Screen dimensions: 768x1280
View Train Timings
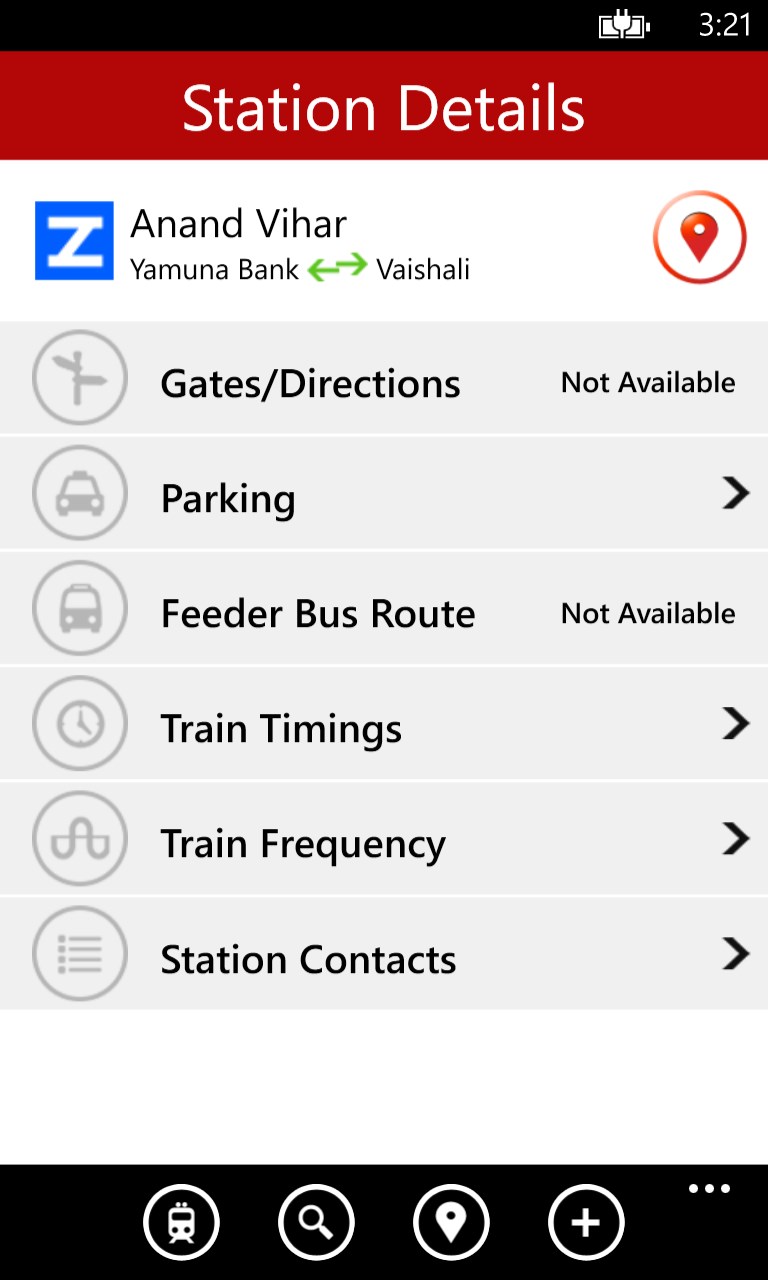(384, 727)
